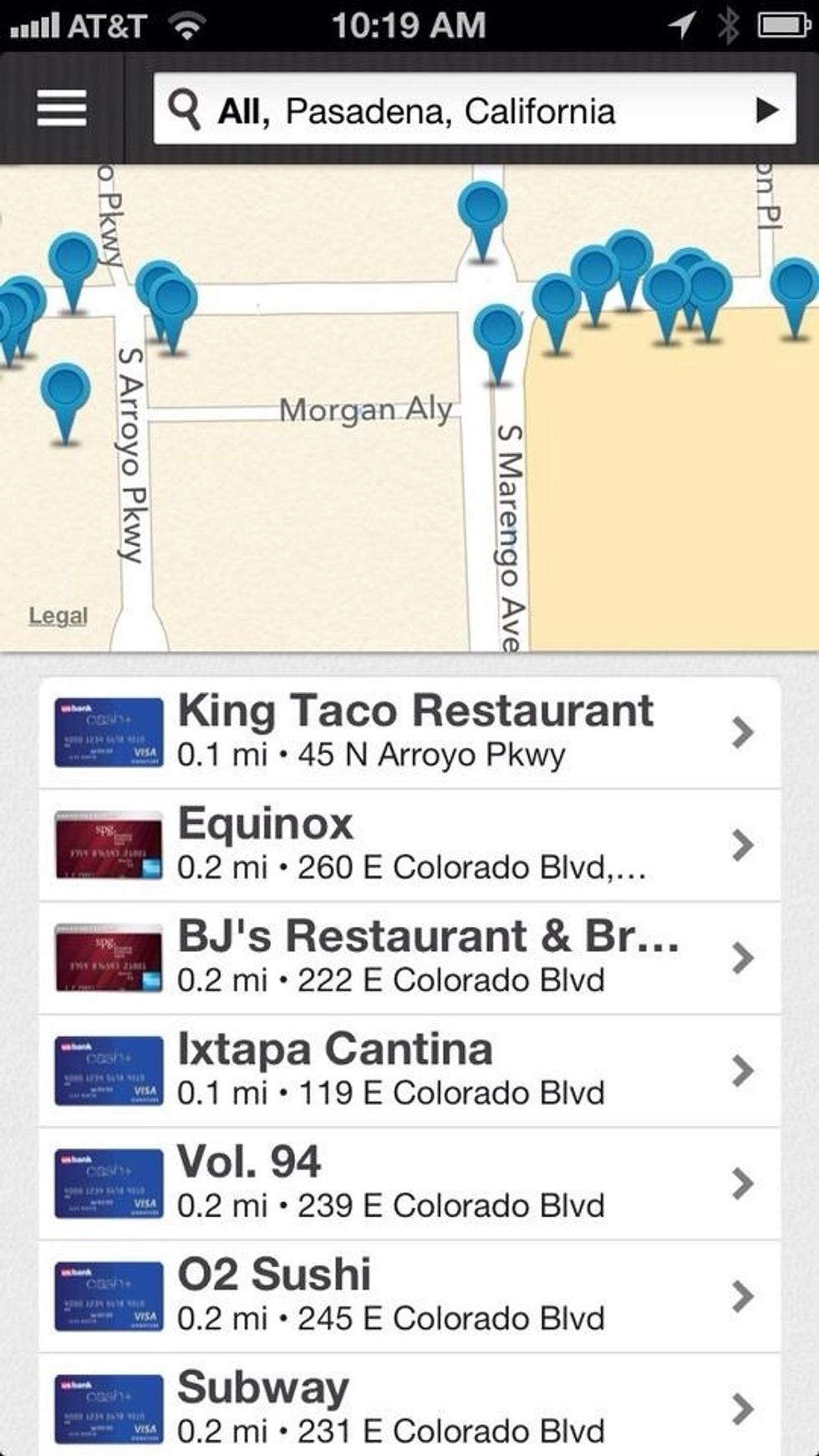This screenshot has width=819, height=1456.
Task: View BJ's Restaurant on Colorado Blvd
Action: click(409, 959)
